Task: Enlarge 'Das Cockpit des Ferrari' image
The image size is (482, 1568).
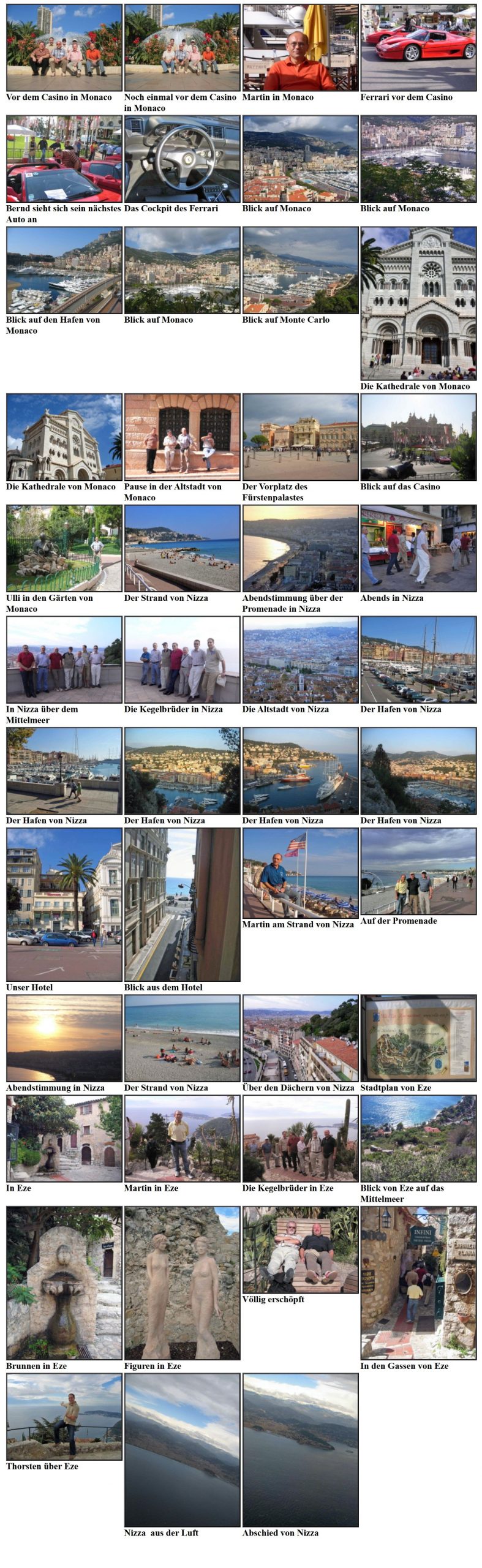Action: pos(182,159)
